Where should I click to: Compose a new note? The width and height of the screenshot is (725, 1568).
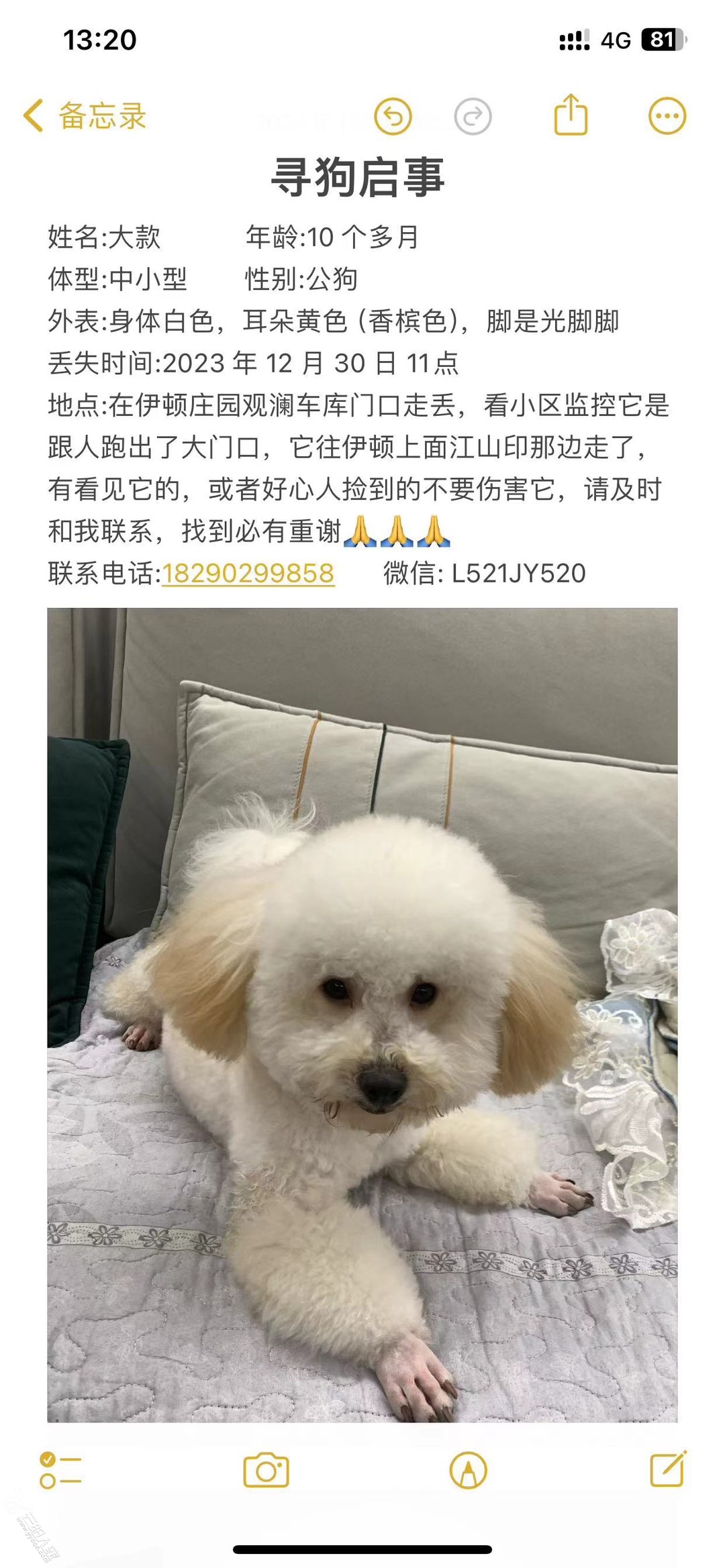[667, 1469]
